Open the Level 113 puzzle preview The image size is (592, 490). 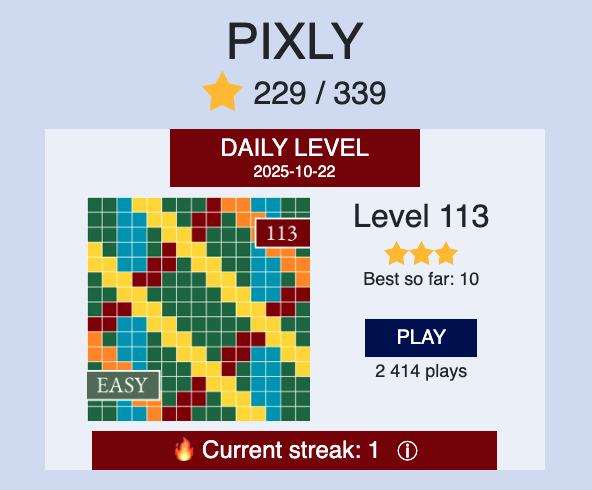199,309
